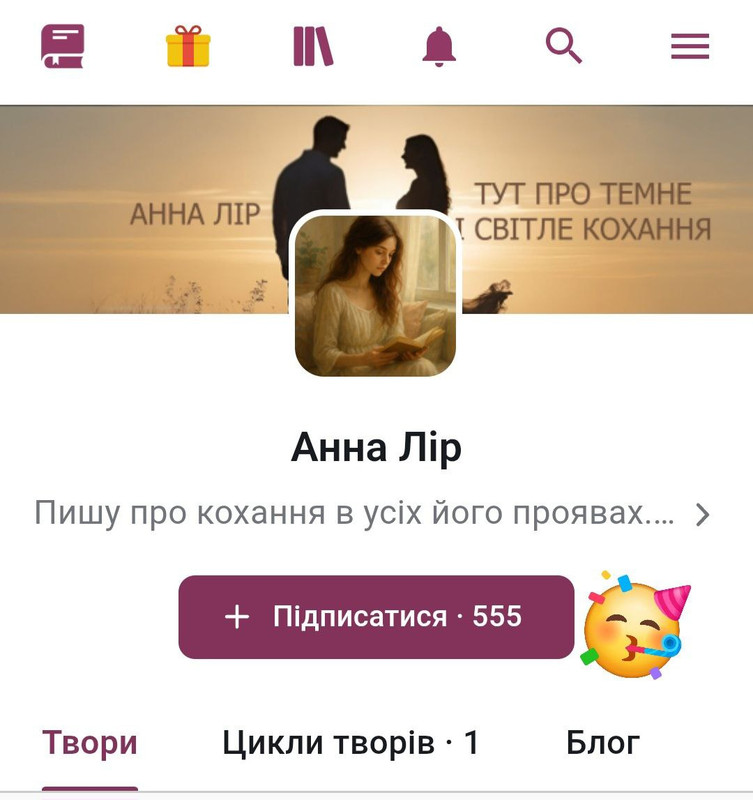Open the library books icon
Viewport: 753px width, 800px height.
(x=312, y=46)
